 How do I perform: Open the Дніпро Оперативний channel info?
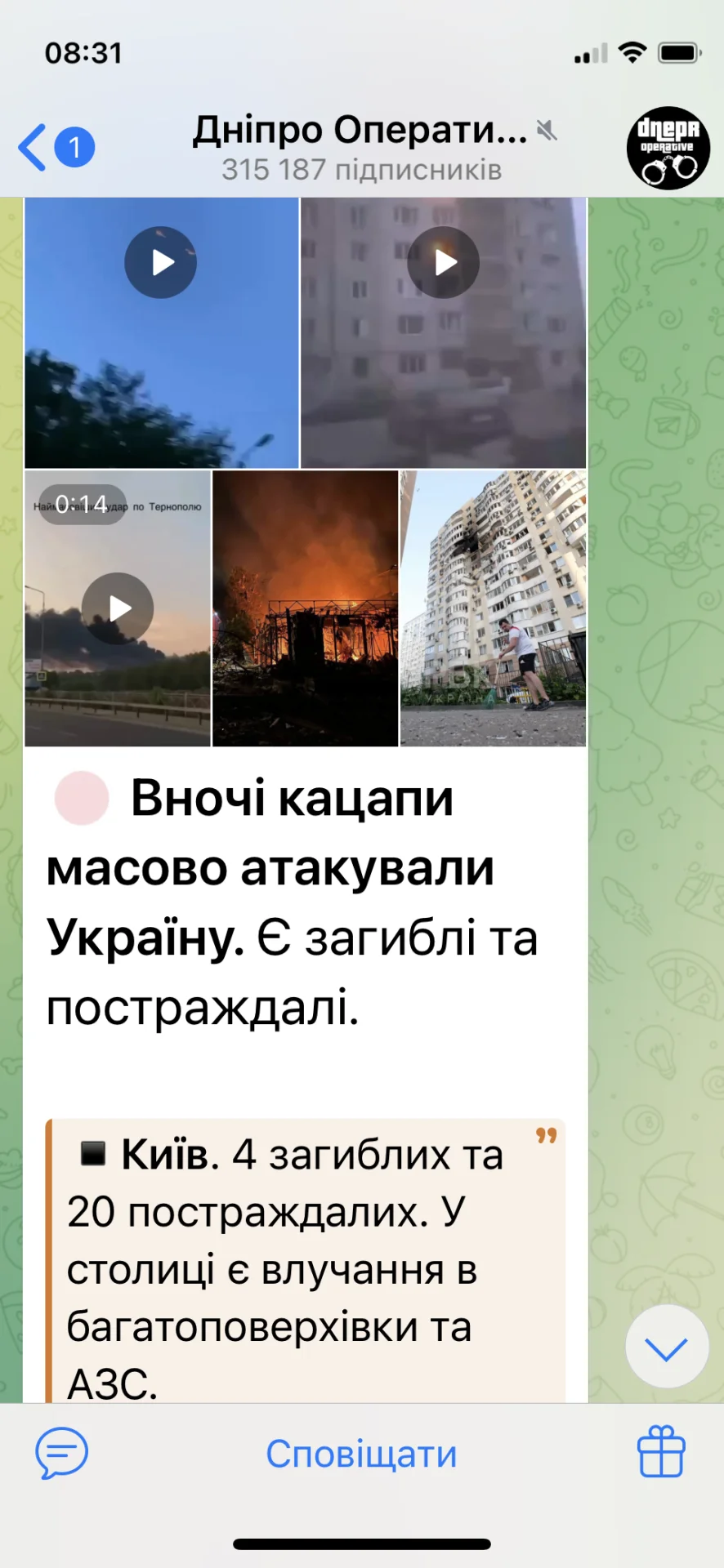click(361, 147)
